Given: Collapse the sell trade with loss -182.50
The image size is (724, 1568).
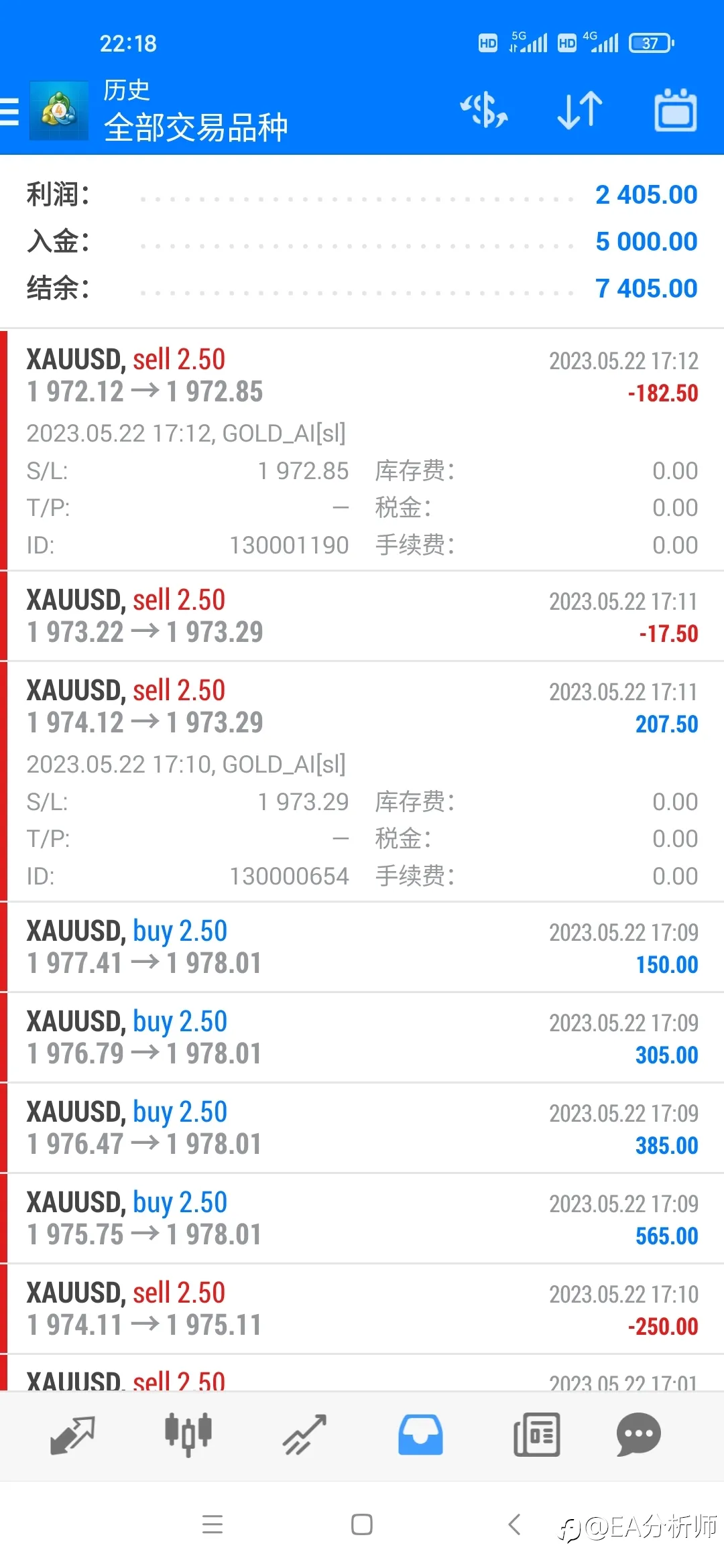Looking at the screenshot, I should click(362, 450).
